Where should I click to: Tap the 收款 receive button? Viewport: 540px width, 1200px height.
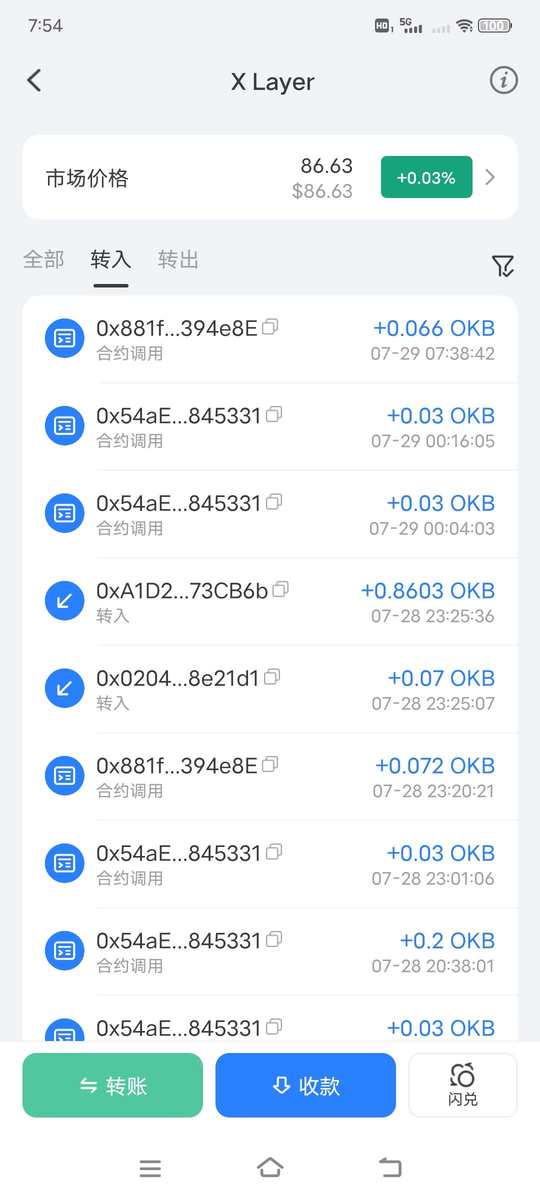(306, 1085)
